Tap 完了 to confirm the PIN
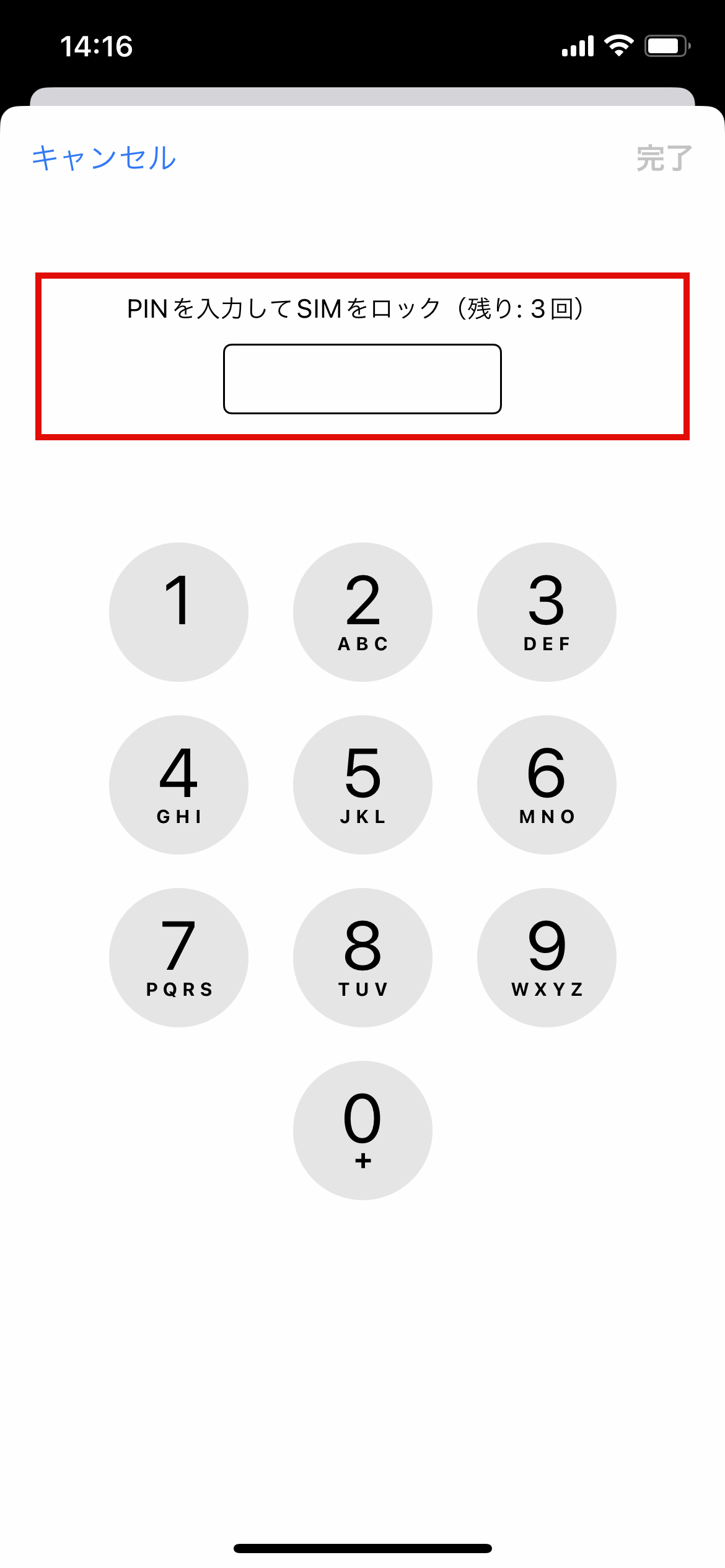The width and height of the screenshot is (725, 1568). (663, 159)
